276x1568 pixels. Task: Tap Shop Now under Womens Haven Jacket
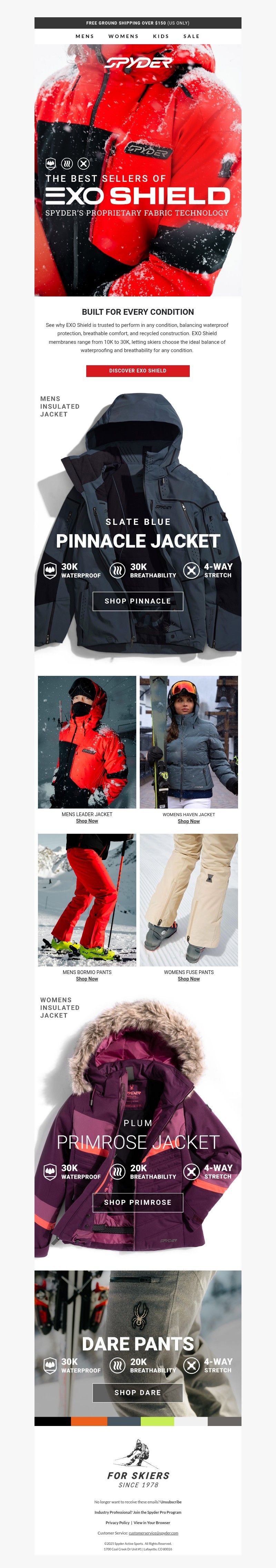pyautogui.click(x=188, y=821)
